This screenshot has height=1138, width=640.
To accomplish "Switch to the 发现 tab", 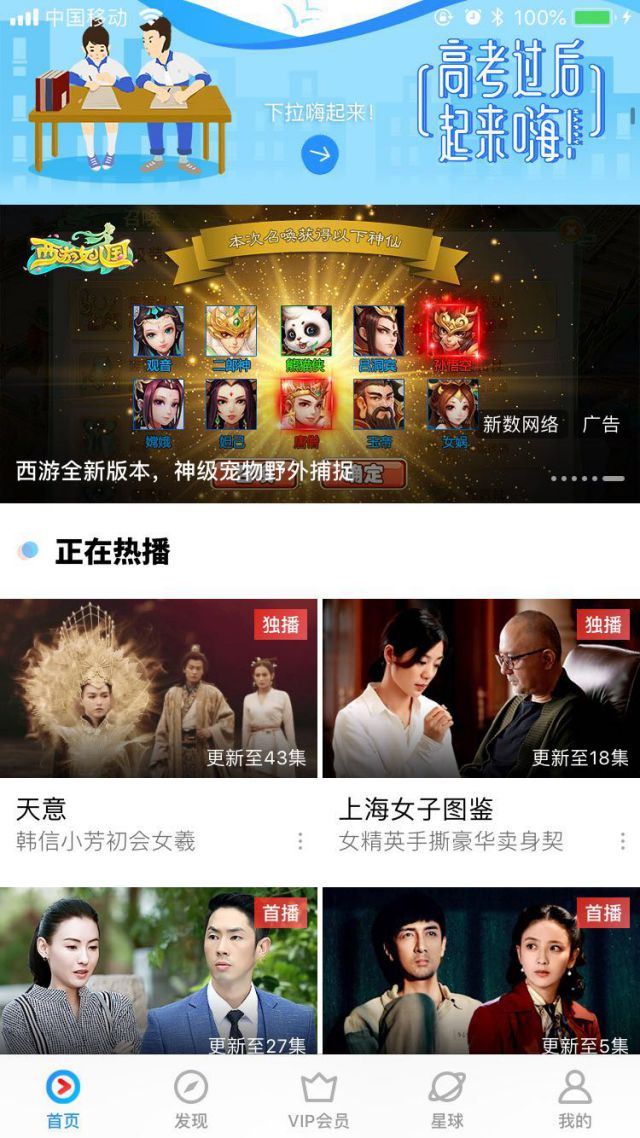I will (191, 1098).
